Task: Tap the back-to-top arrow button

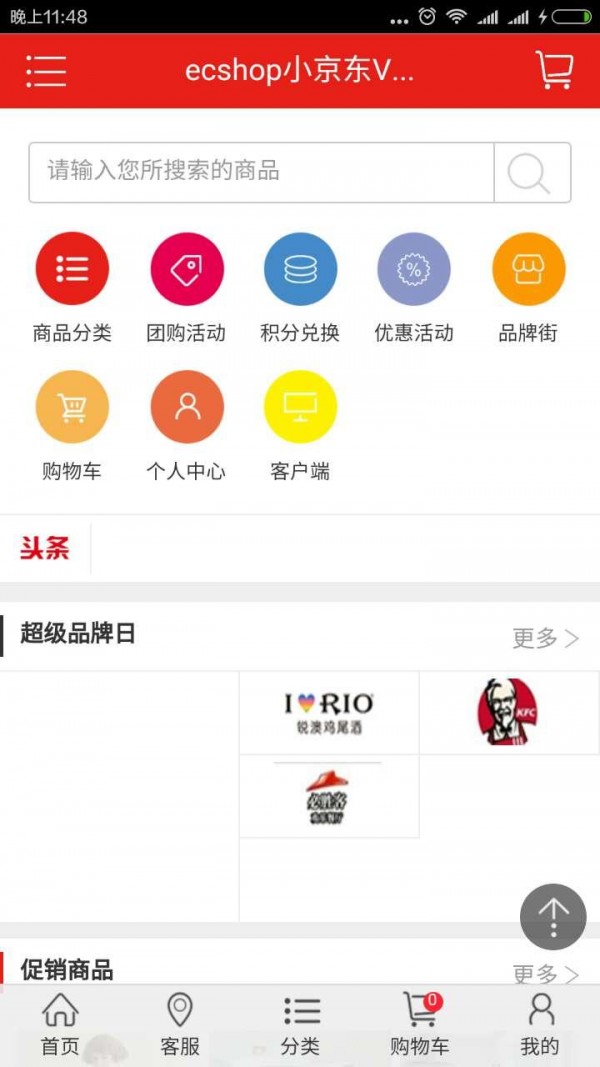Action: tap(553, 916)
